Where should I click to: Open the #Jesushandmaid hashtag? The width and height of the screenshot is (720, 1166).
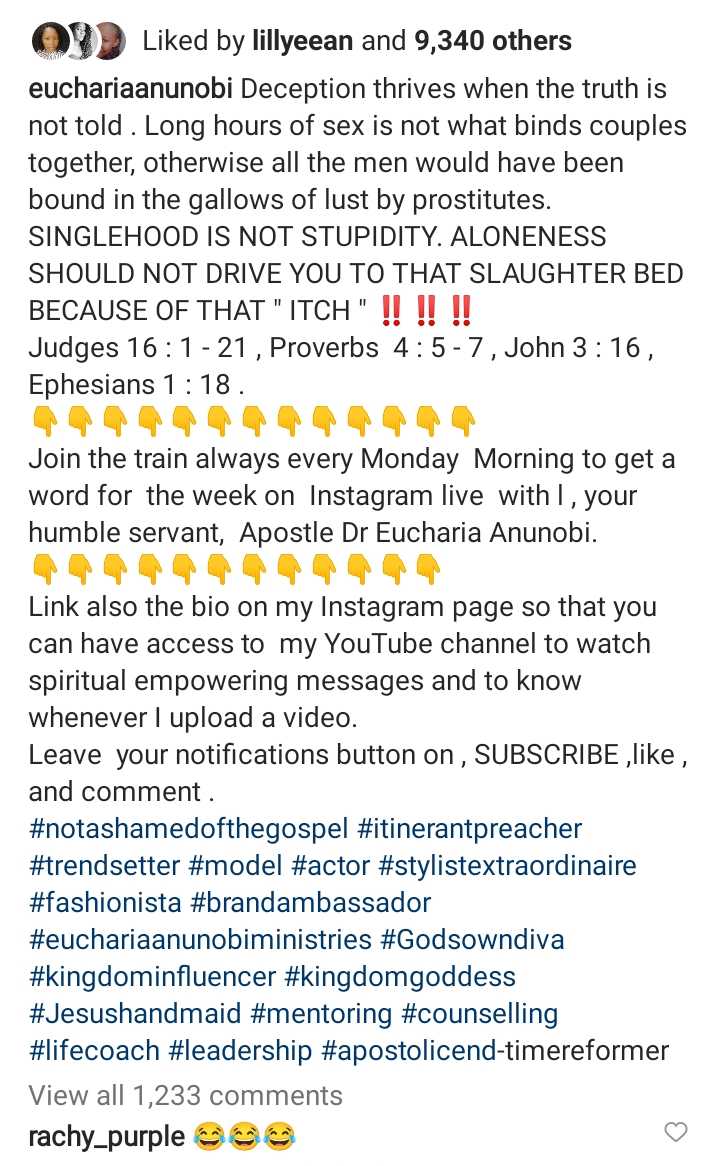[x=135, y=1014]
